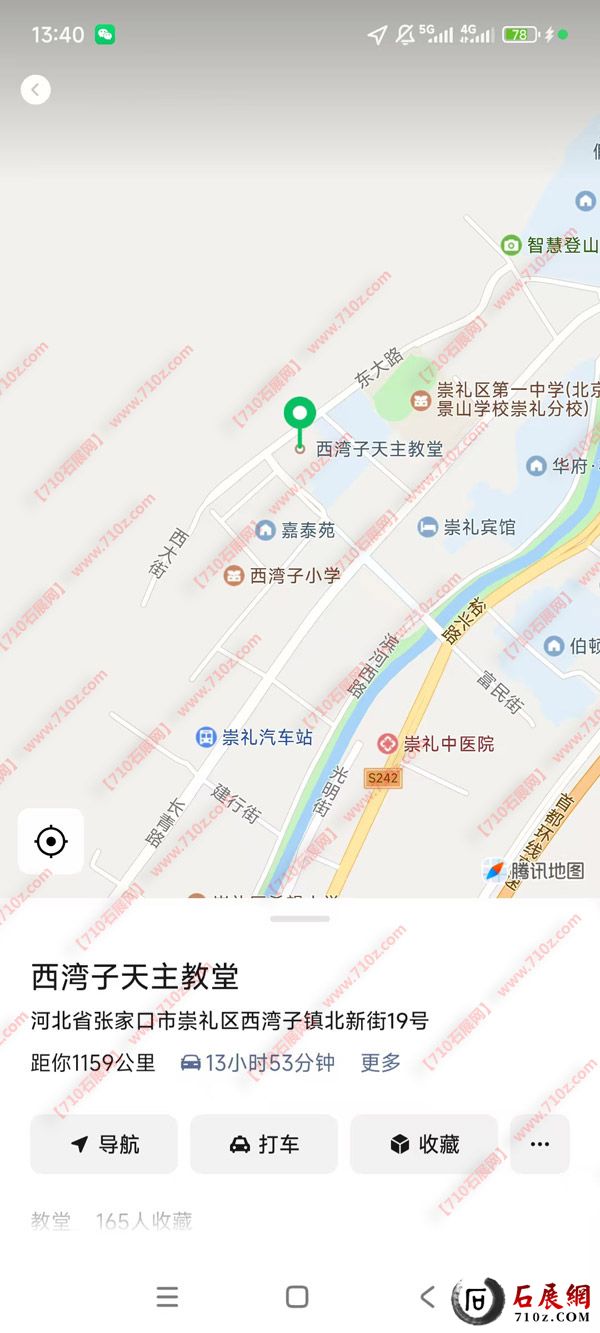Image resolution: width=600 pixels, height=1333 pixels.
Task: Open the three-dot more options button
Action: tap(540, 1144)
